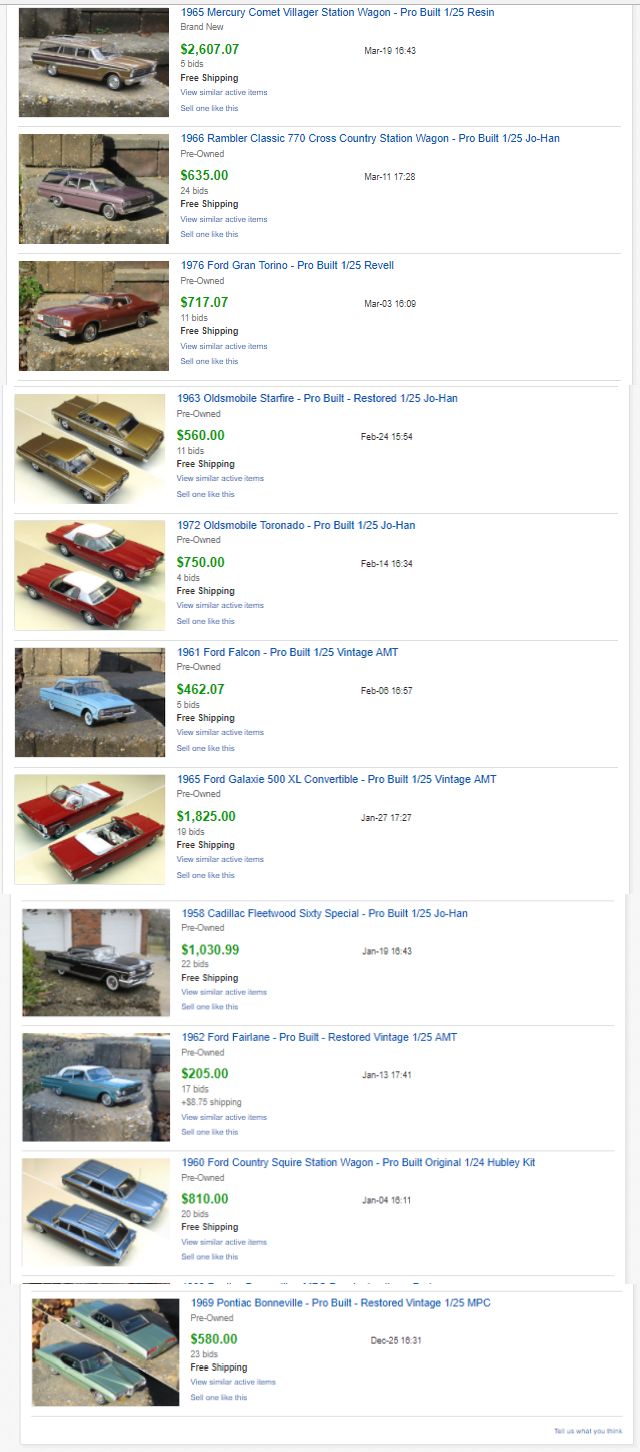The image size is (640, 1452).
Task: Open the 1958 Cadillac Fleetwood Sixty Special listing title
Action: 324,914
